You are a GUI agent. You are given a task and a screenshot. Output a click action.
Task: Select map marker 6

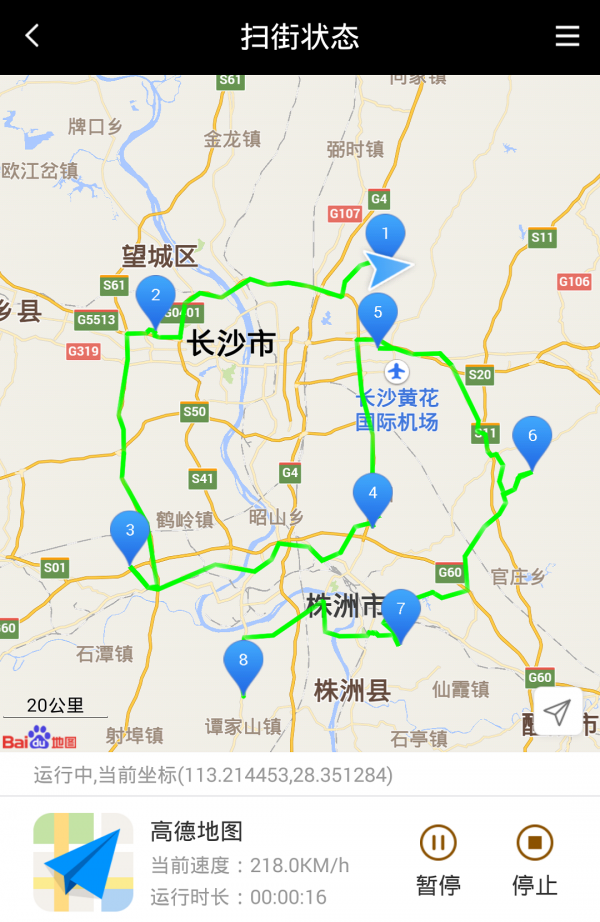[x=532, y=437]
